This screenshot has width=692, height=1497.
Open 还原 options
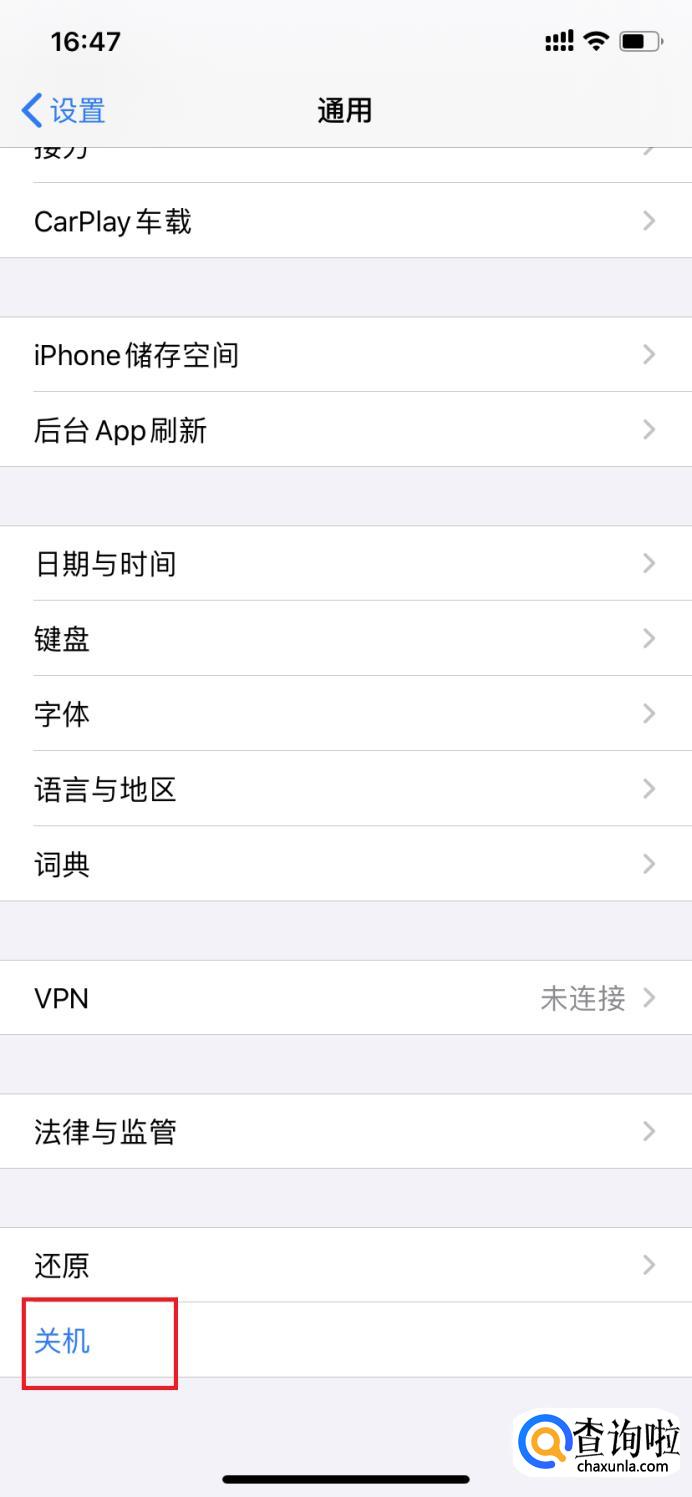345,1265
